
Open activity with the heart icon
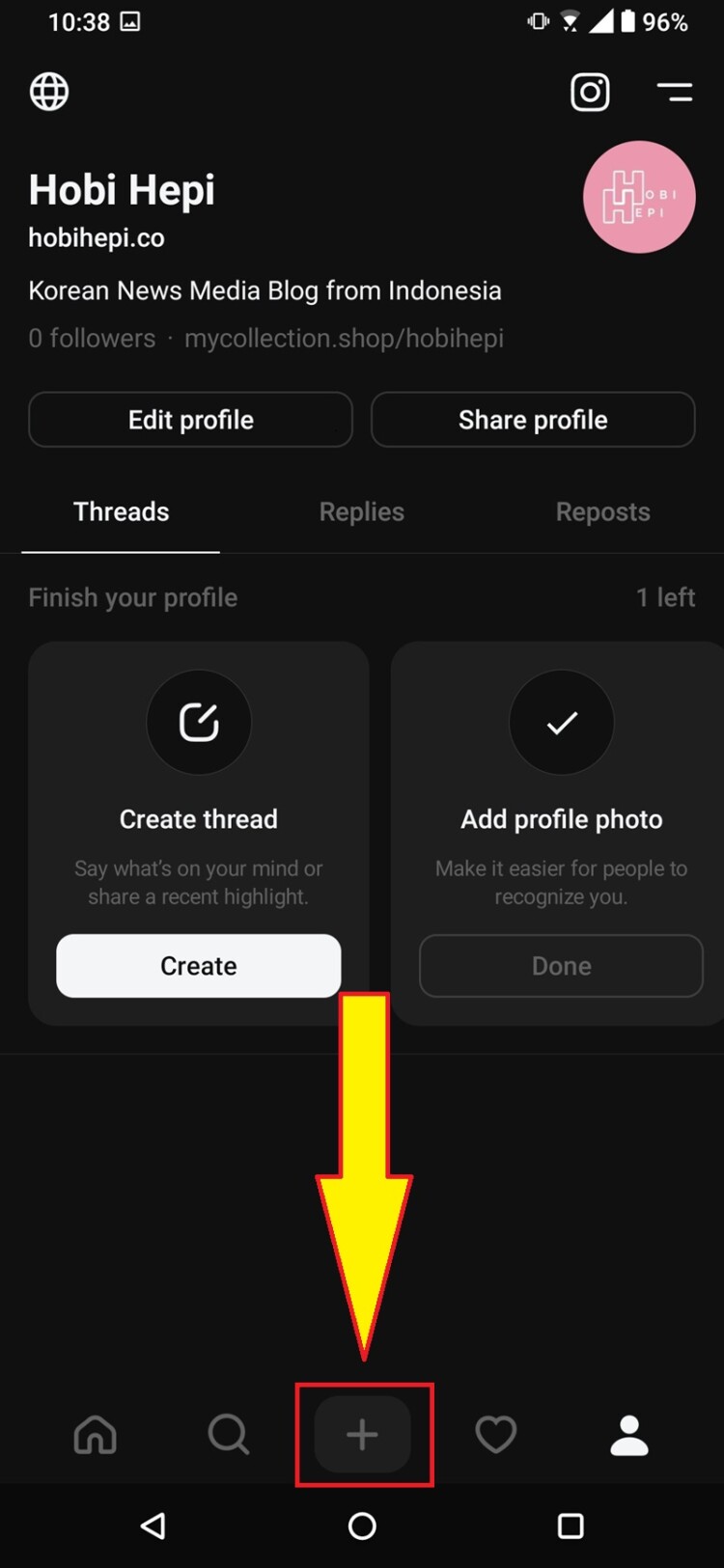tap(495, 1435)
